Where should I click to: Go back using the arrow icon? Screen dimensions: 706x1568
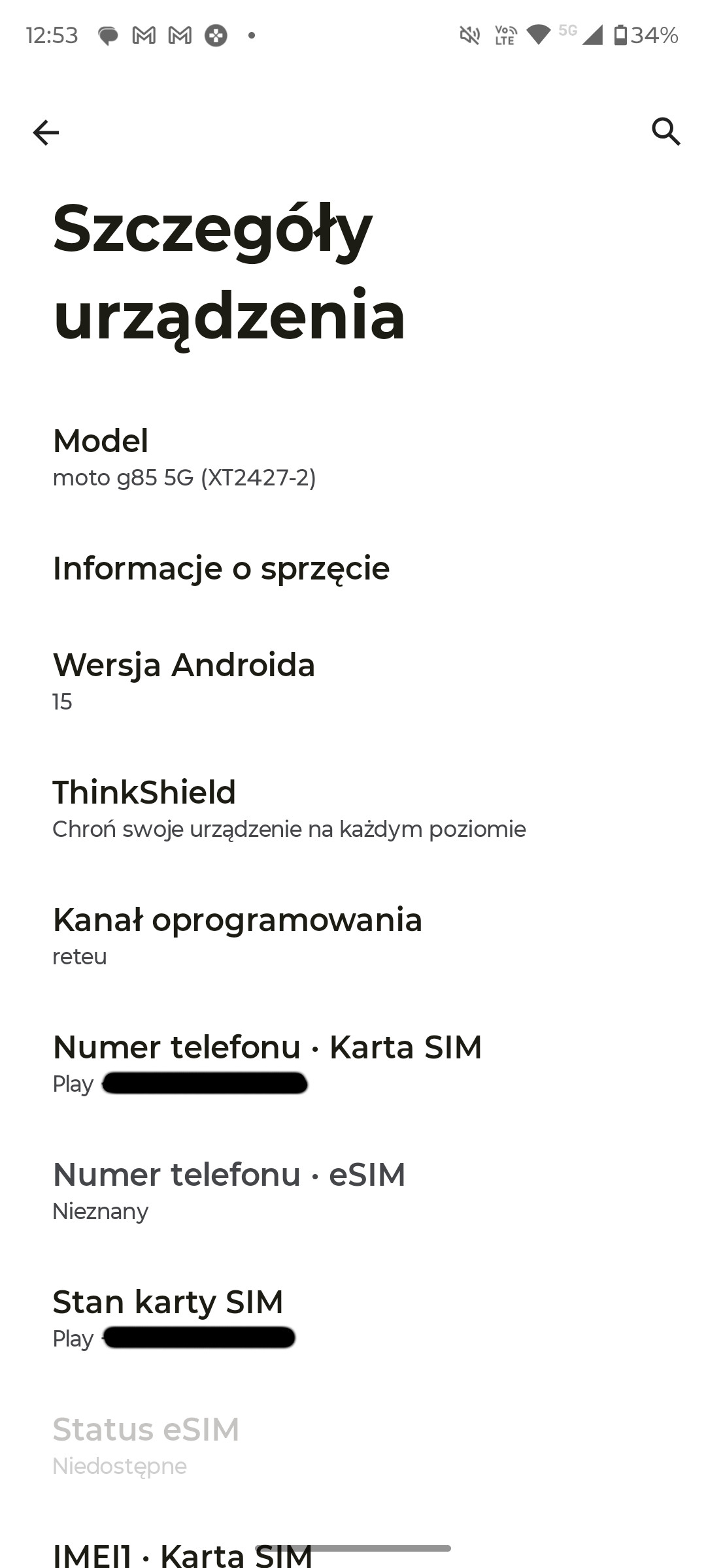[46, 133]
